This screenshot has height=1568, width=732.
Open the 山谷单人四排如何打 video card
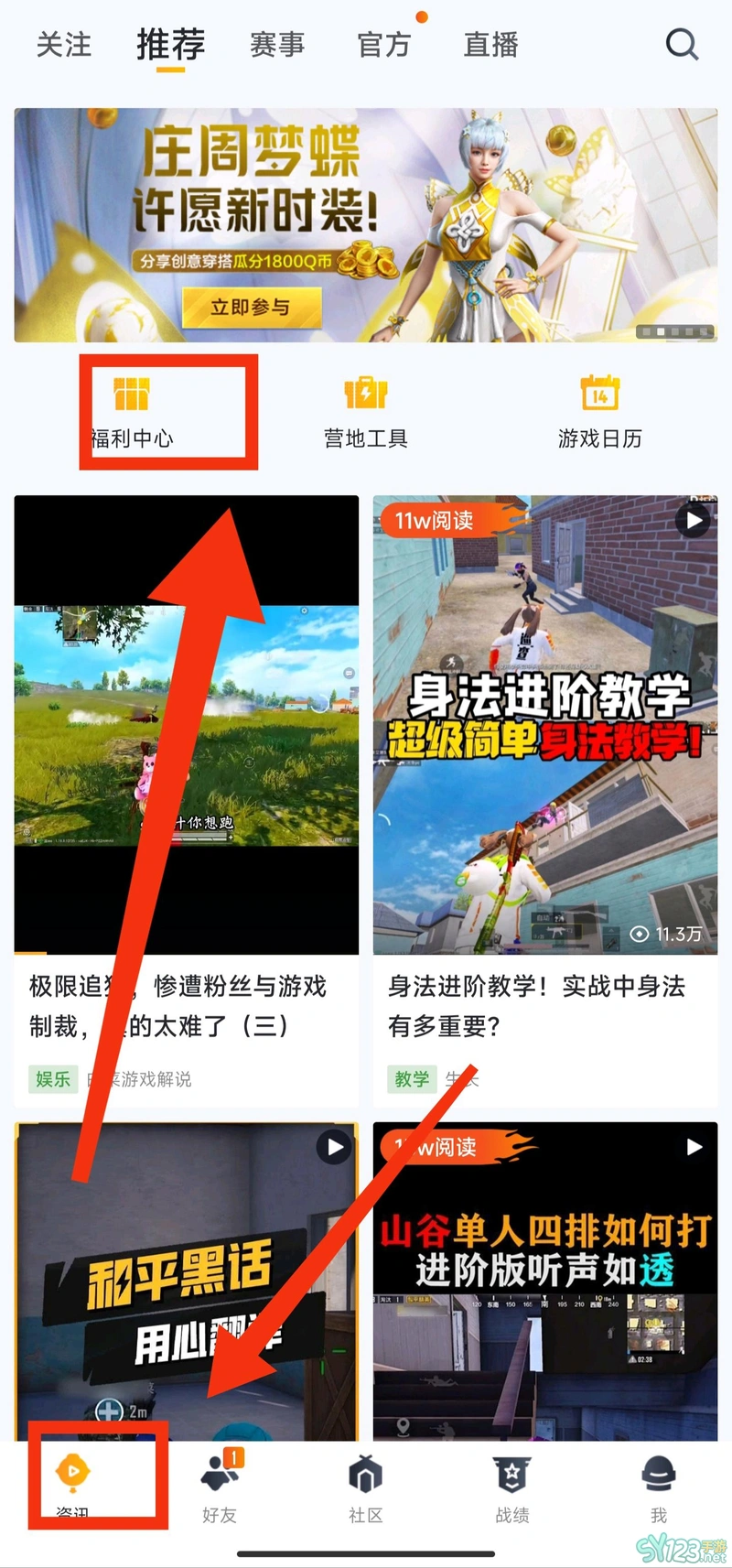pyautogui.click(x=545, y=1281)
